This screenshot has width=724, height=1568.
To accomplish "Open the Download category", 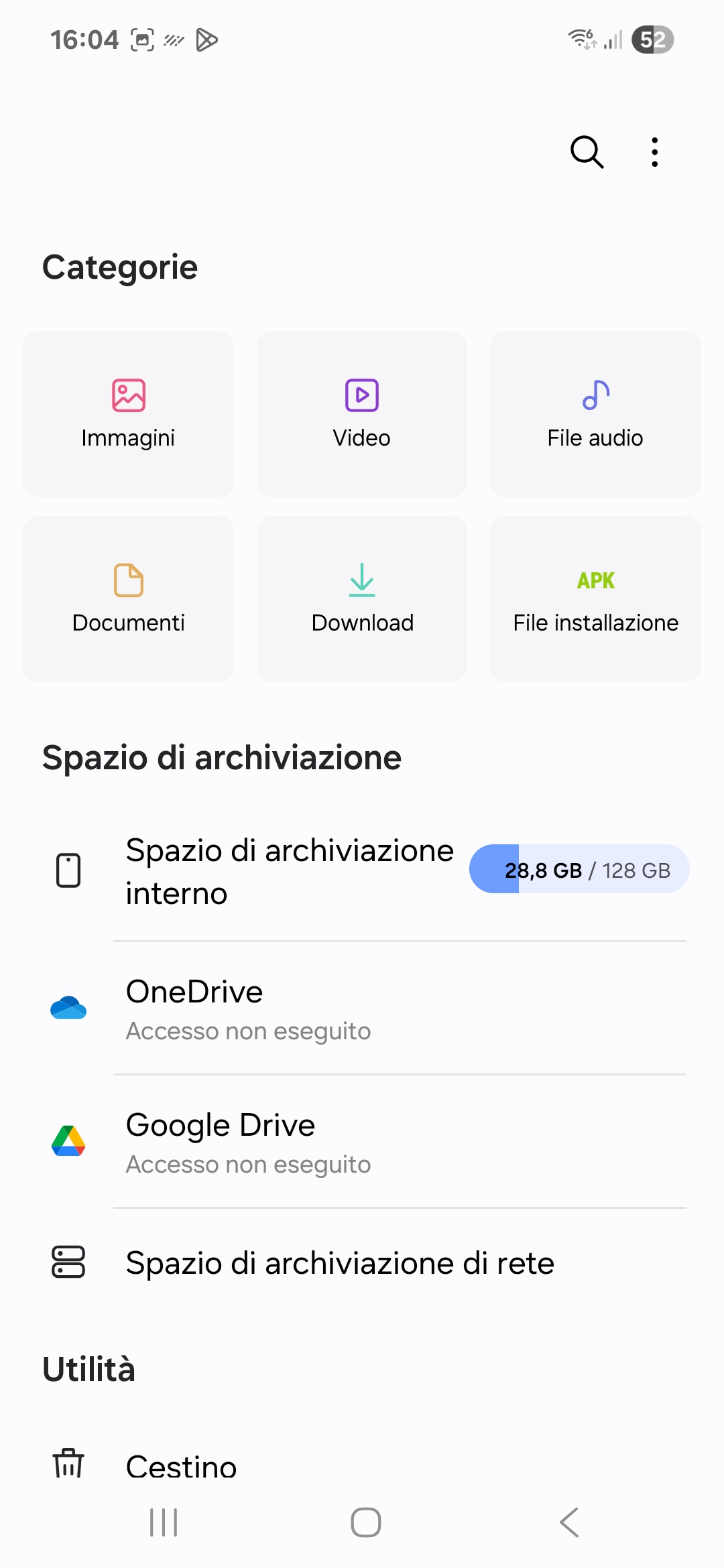I will tap(362, 599).
